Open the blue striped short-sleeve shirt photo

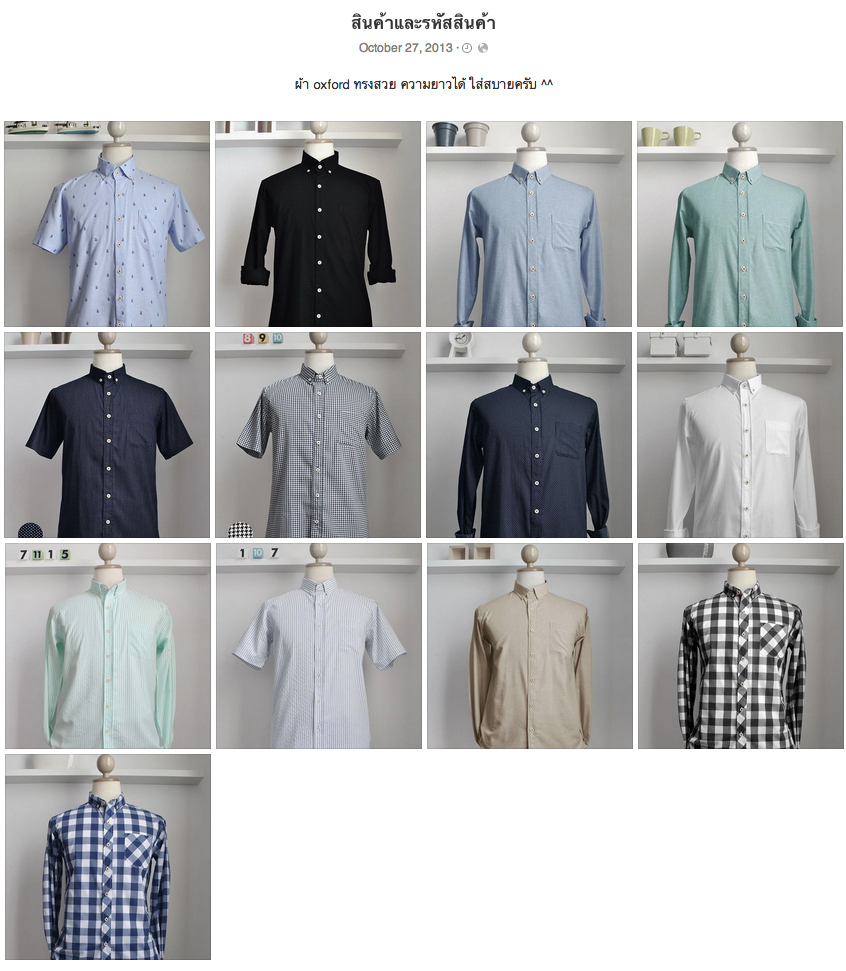coord(318,646)
